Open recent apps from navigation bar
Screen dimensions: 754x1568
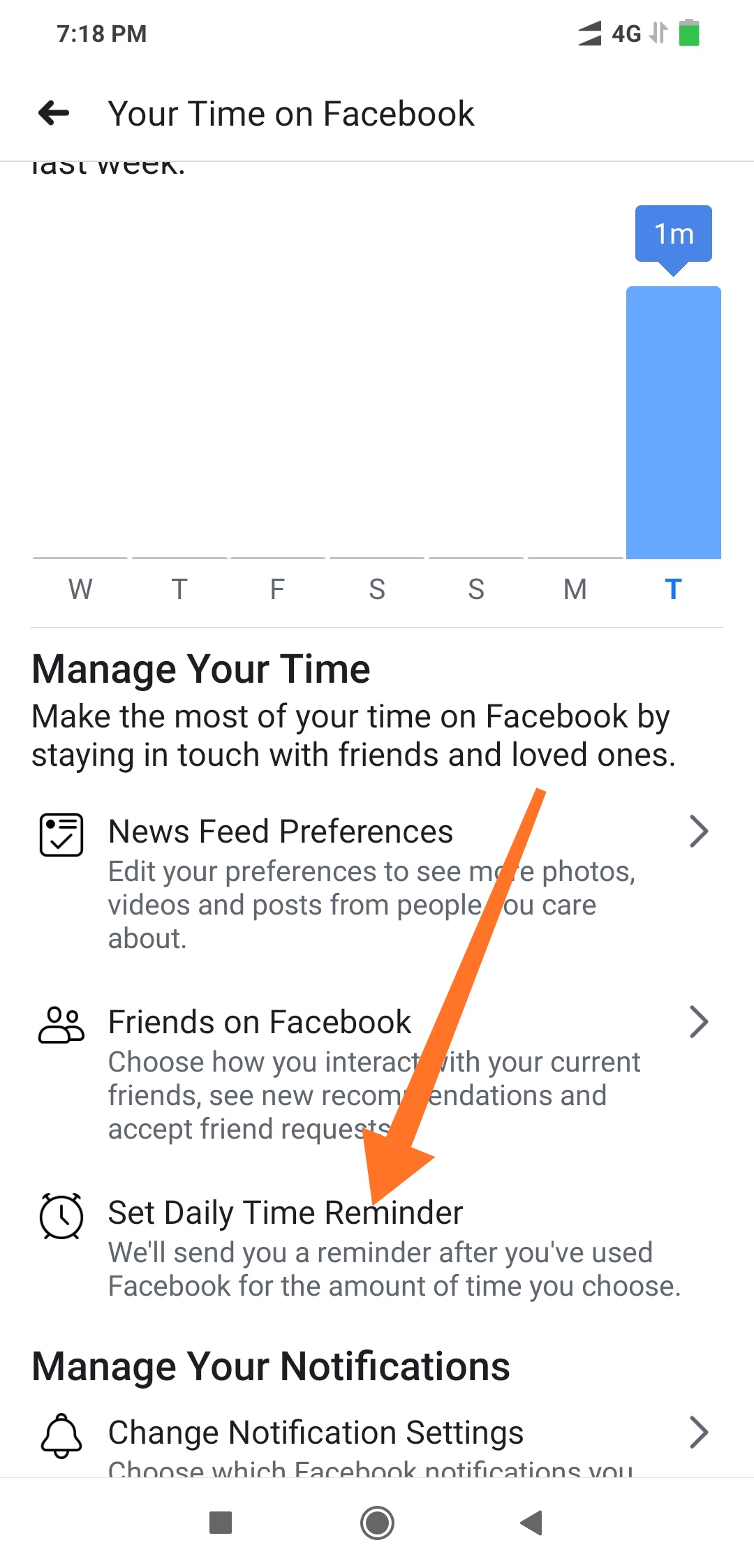coord(221,1523)
